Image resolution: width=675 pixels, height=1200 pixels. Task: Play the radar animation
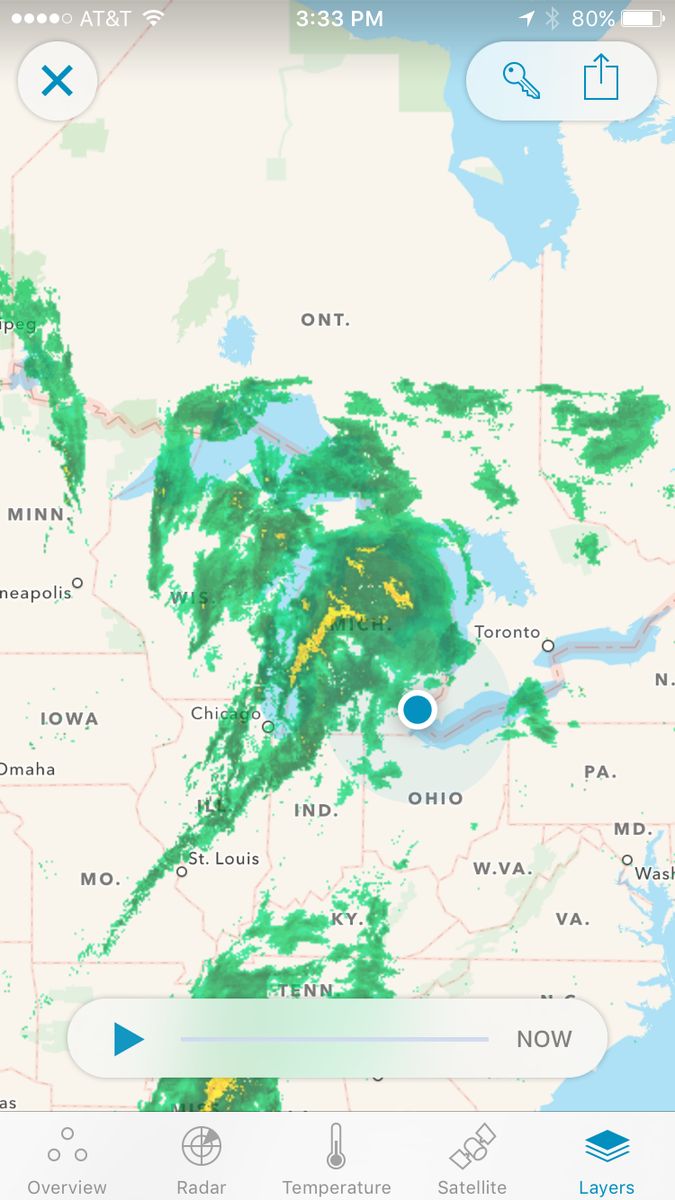click(128, 1039)
